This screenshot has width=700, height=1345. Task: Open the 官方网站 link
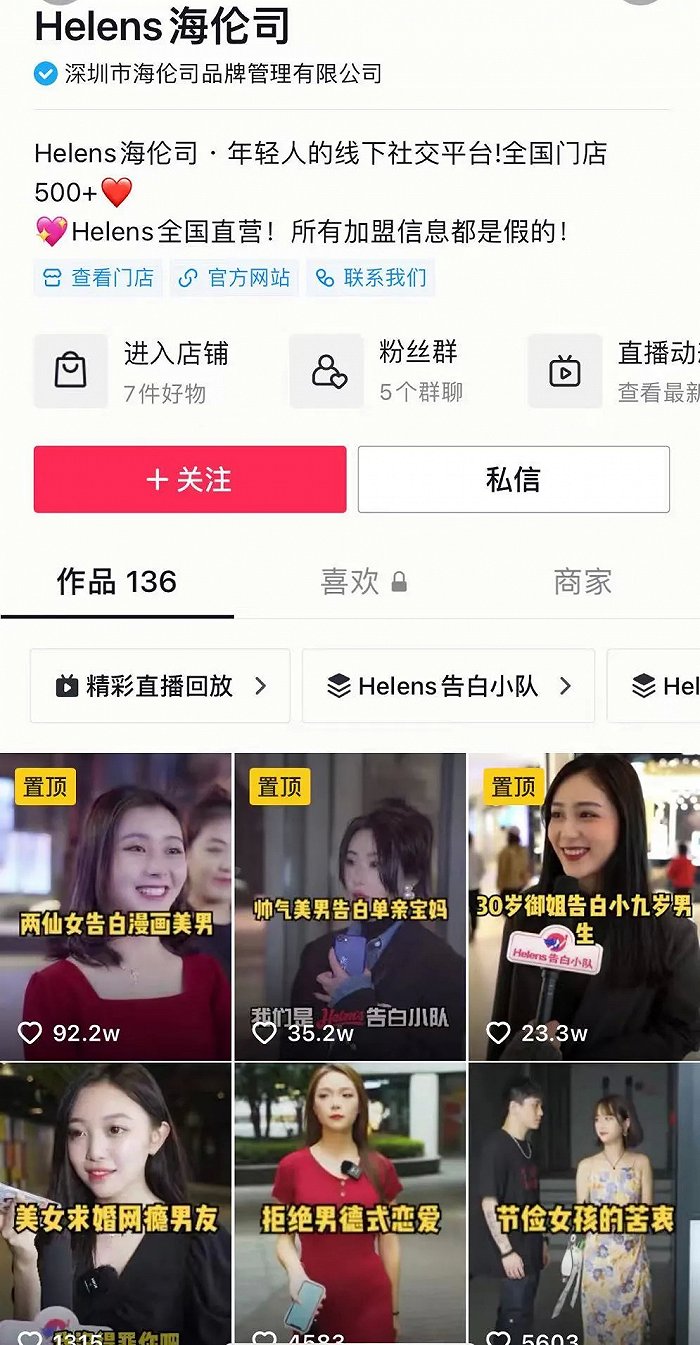(x=235, y=278)
